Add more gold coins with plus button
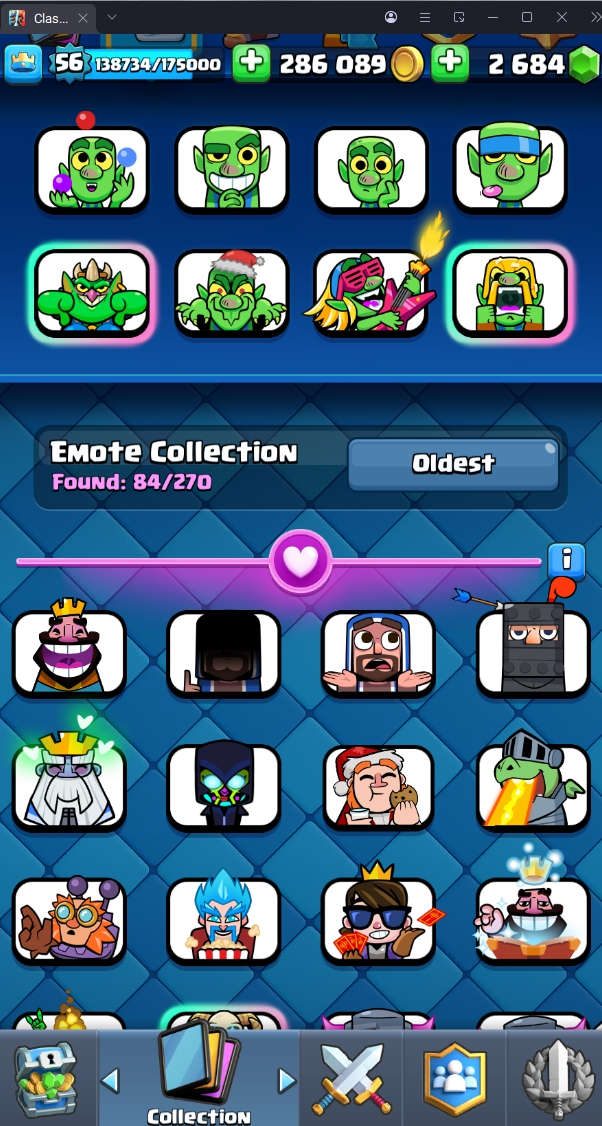 (252, 63)
